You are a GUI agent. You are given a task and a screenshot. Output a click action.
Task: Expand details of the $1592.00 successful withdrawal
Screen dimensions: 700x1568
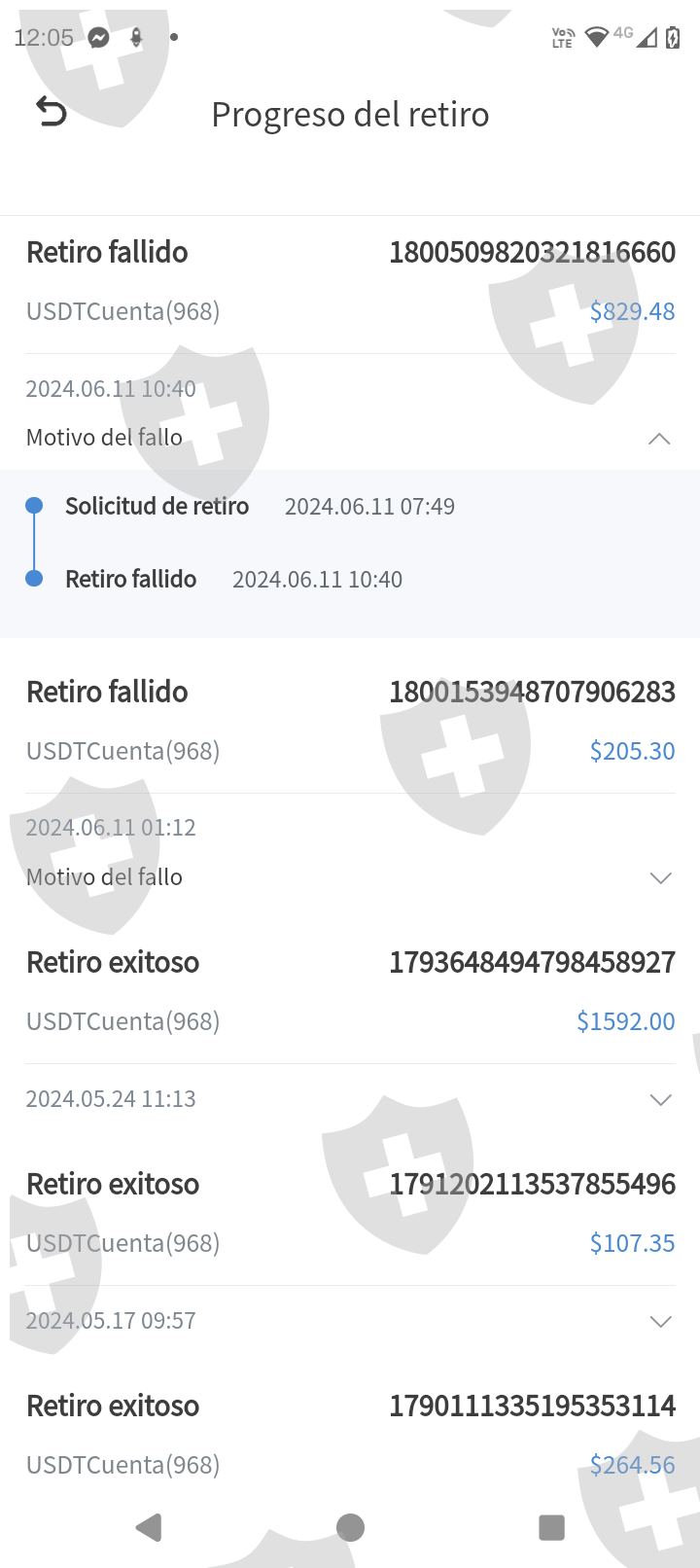[660, 1100]
